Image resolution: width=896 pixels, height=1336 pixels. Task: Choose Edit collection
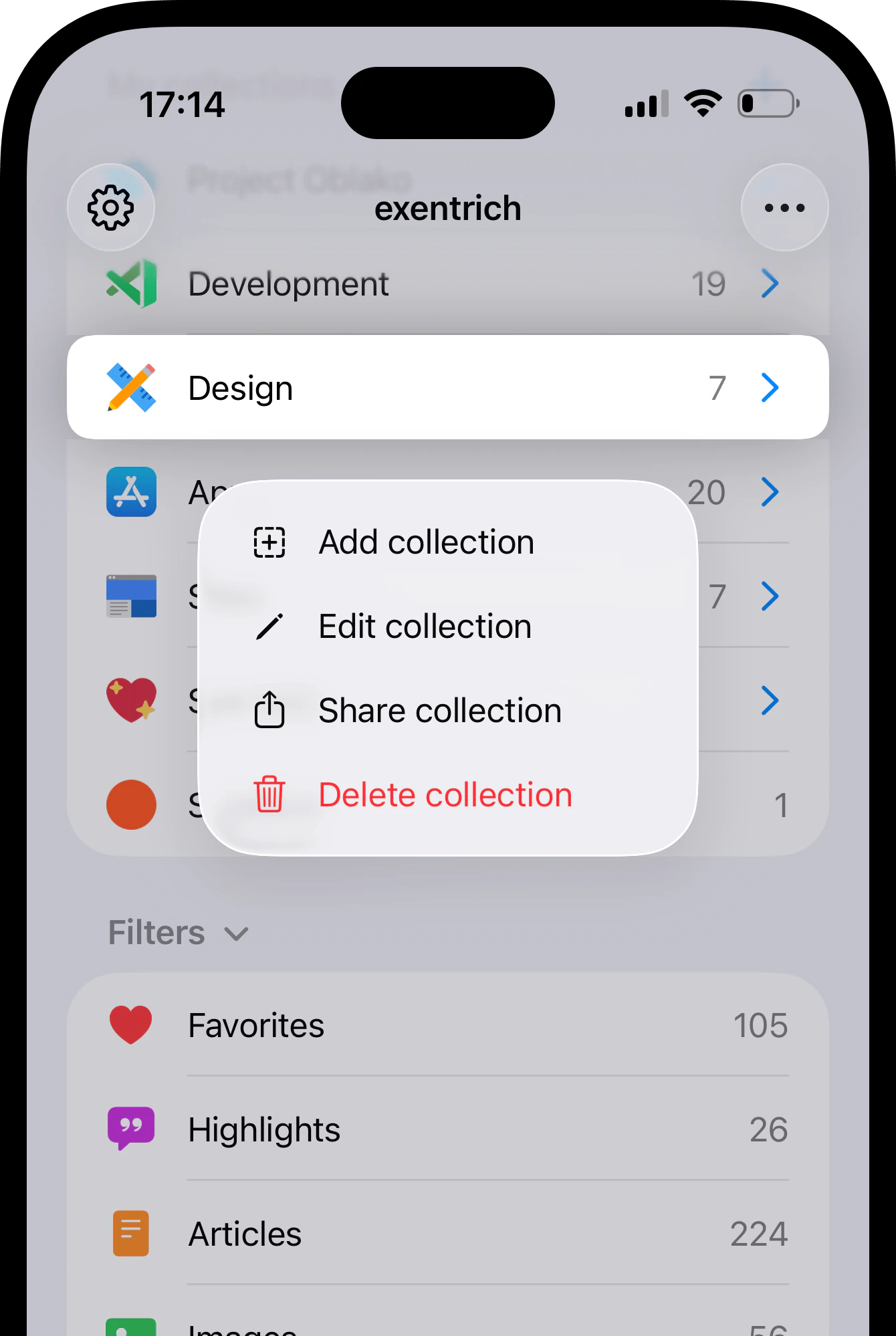[x=425, y=627]
